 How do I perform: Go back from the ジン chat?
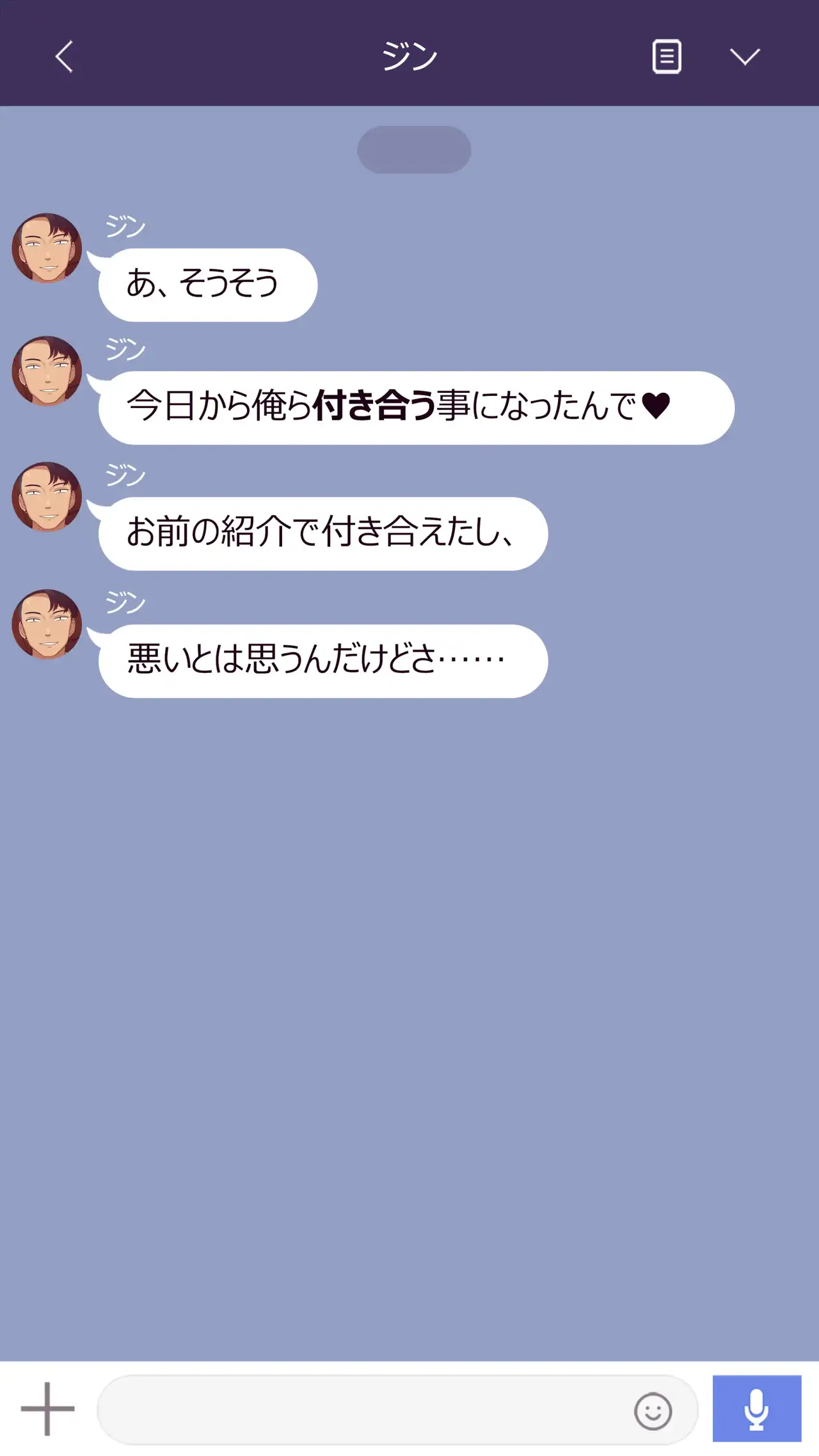[64, 56]
